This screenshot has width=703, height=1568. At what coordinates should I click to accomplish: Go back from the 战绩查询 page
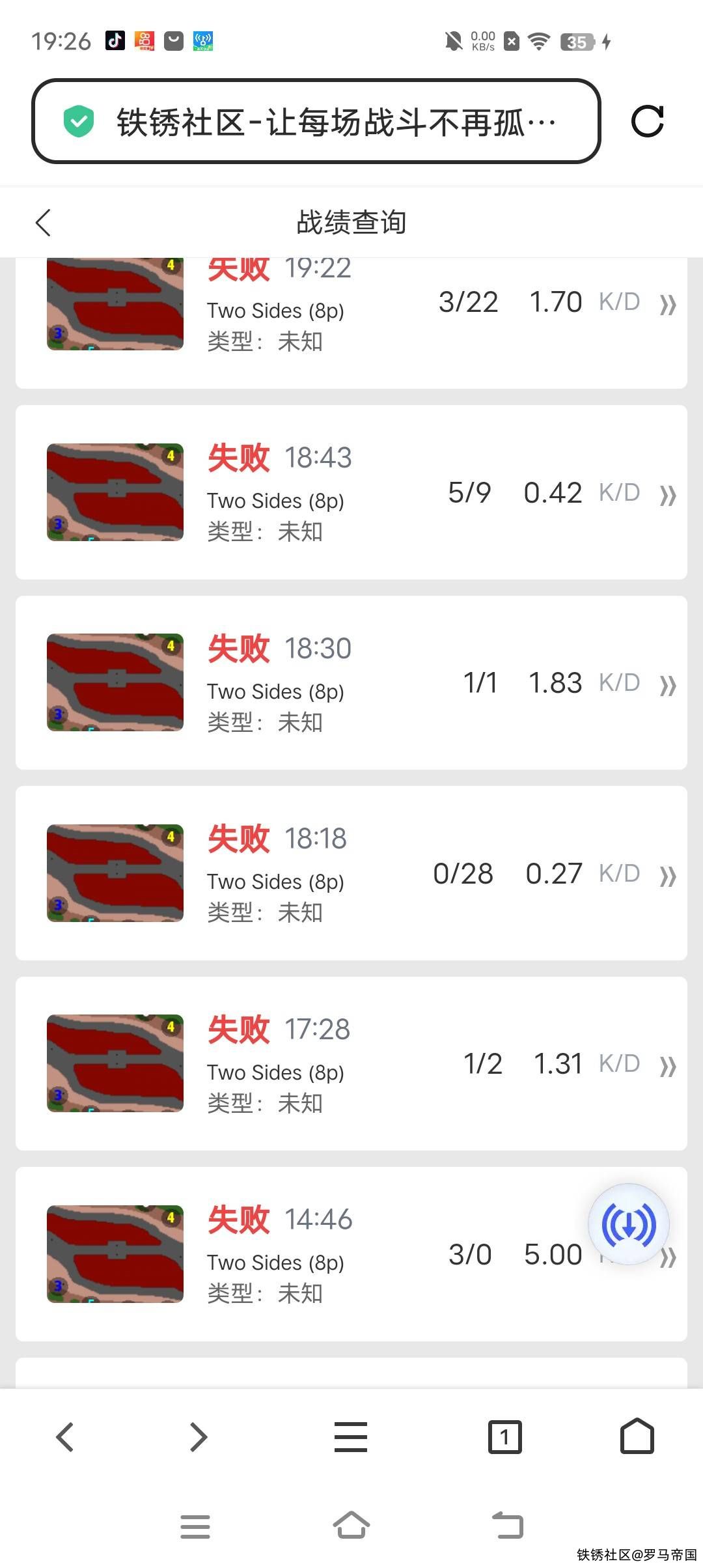[44, 223]
